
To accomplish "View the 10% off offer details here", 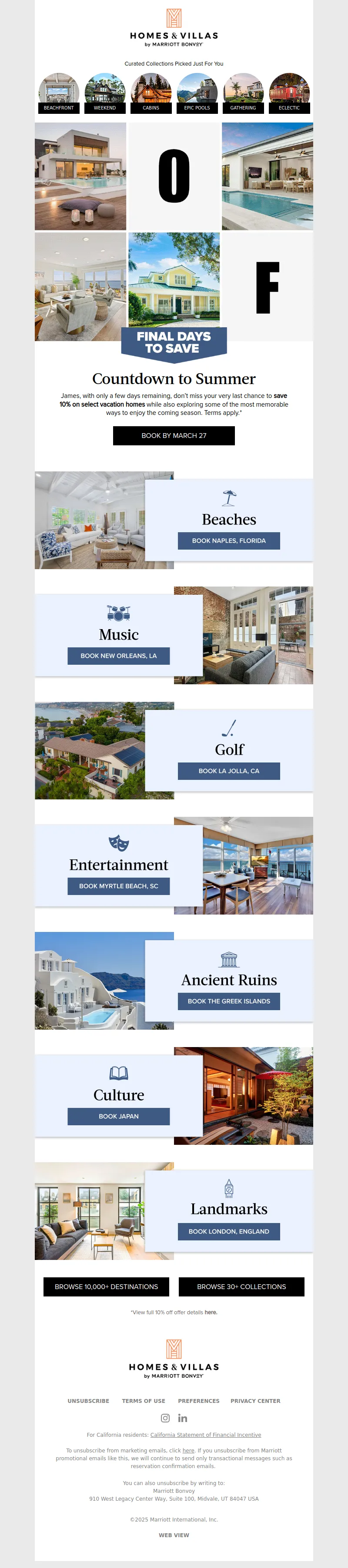I will (211, 1312).
